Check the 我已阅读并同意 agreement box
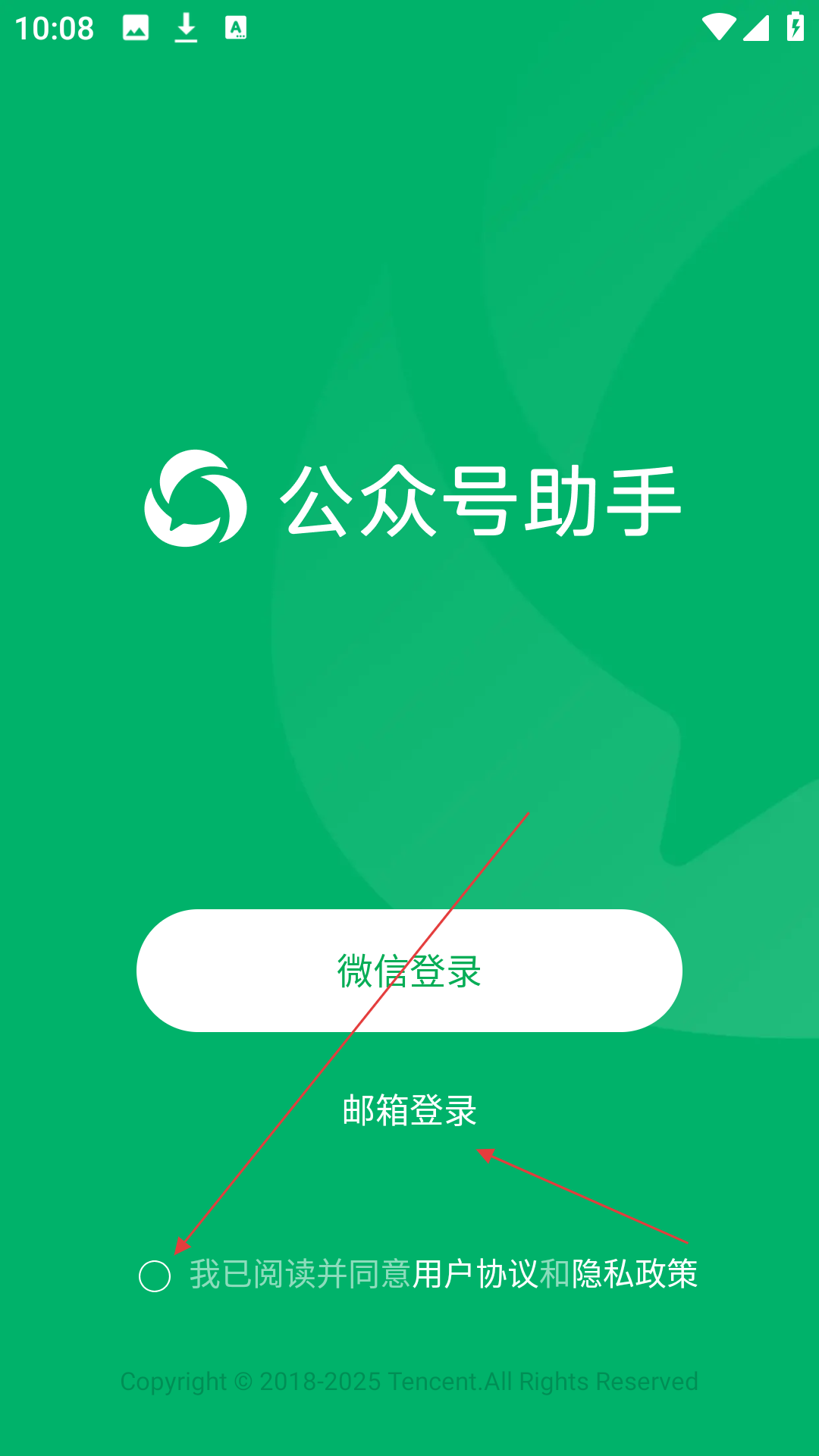Viewport: 819px width, 1456px height. tap(155, 1276)
